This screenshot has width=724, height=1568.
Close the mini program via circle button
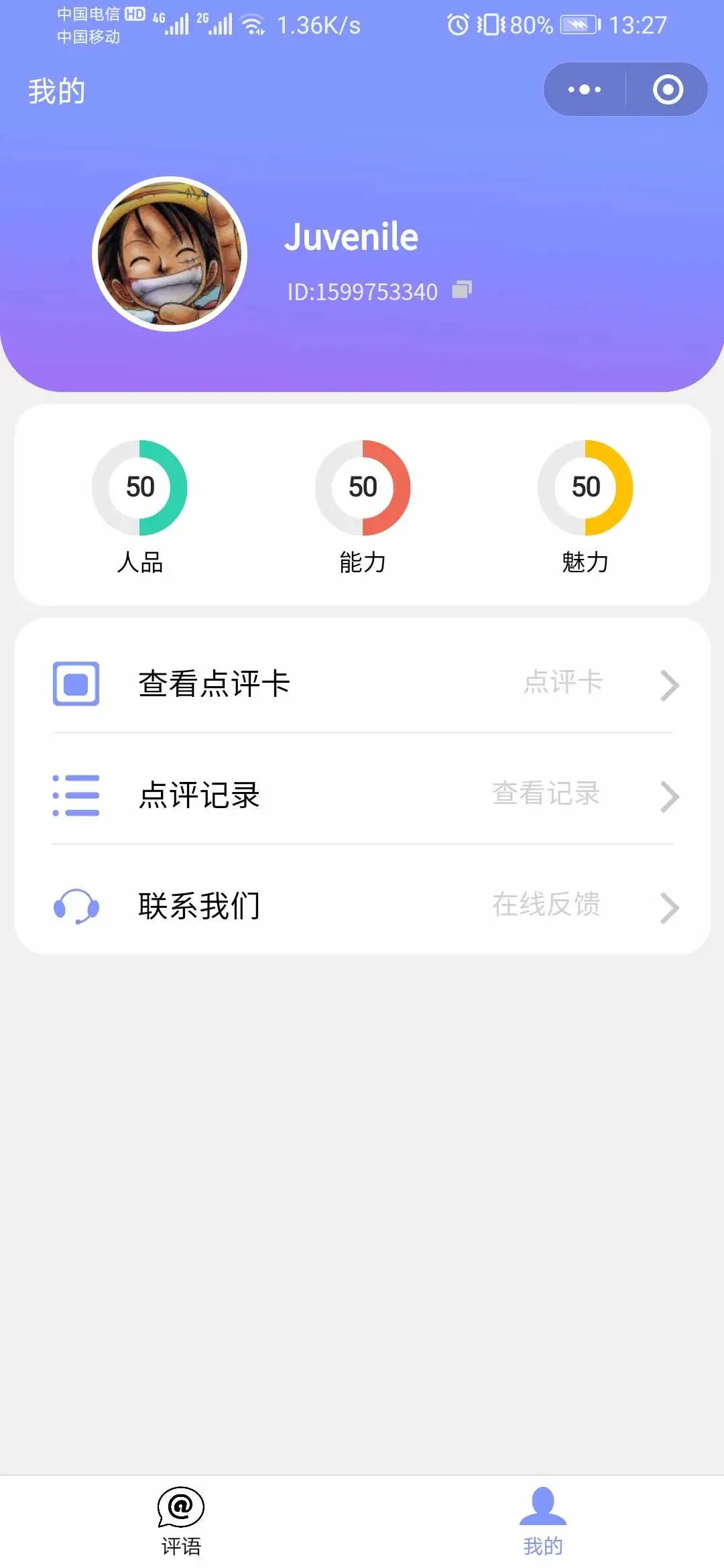click(x=668, y=89)
